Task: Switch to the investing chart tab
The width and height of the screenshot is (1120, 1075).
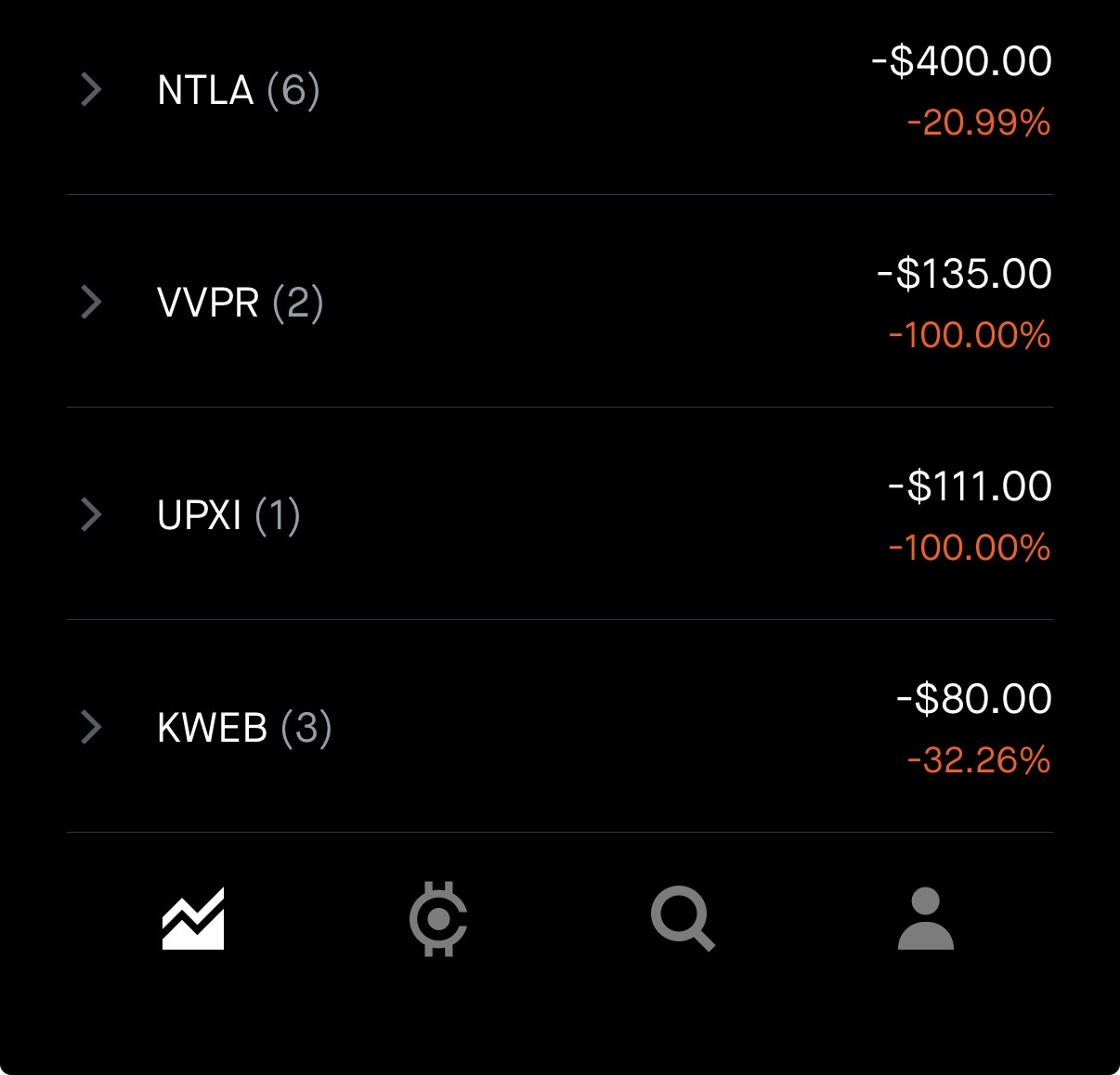Action: click(193, 919)
